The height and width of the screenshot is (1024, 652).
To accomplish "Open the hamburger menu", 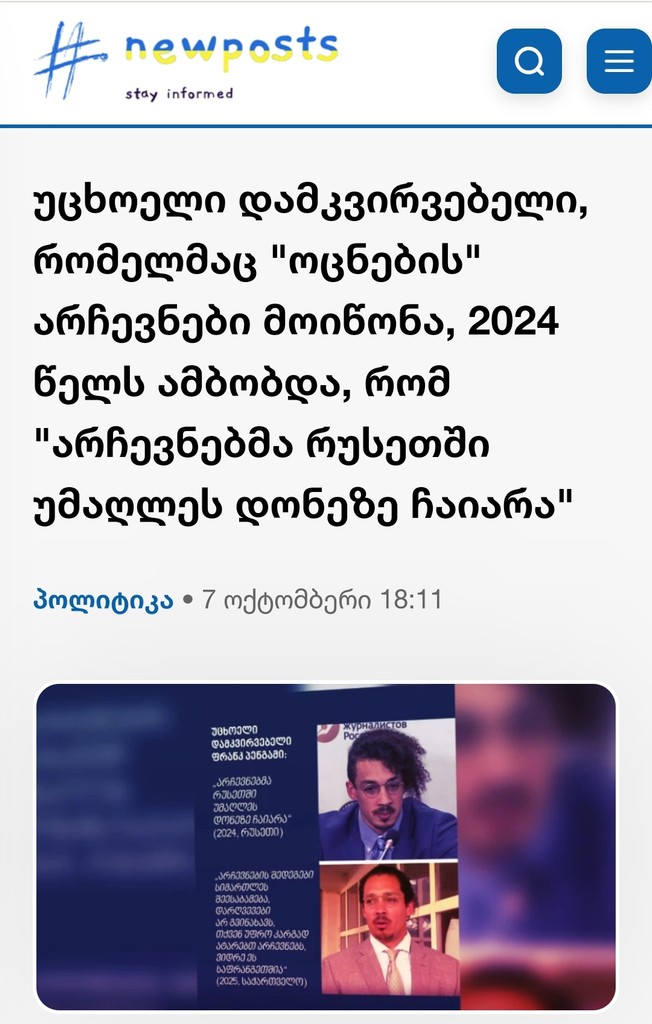I will [618, 61].
